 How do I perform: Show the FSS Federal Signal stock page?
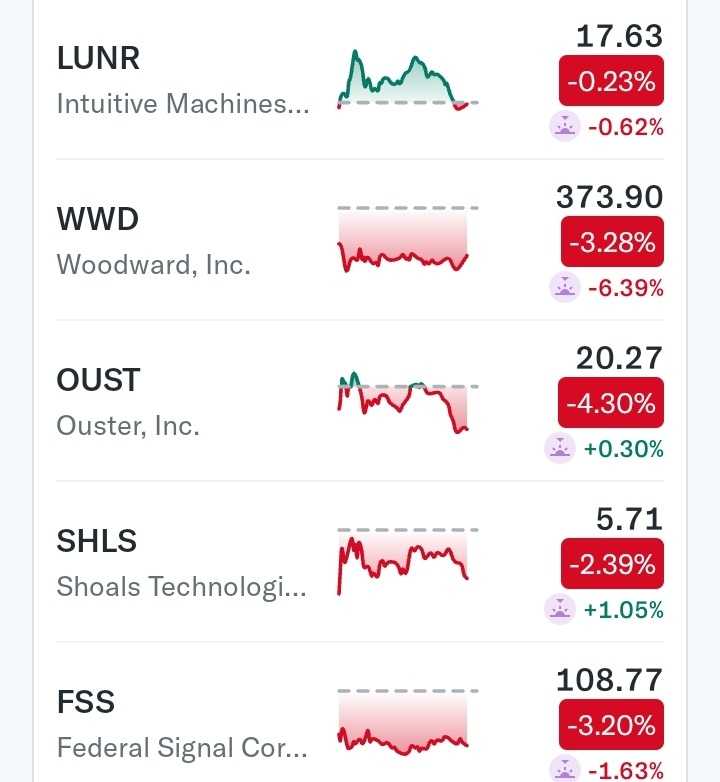pos(182,723)
